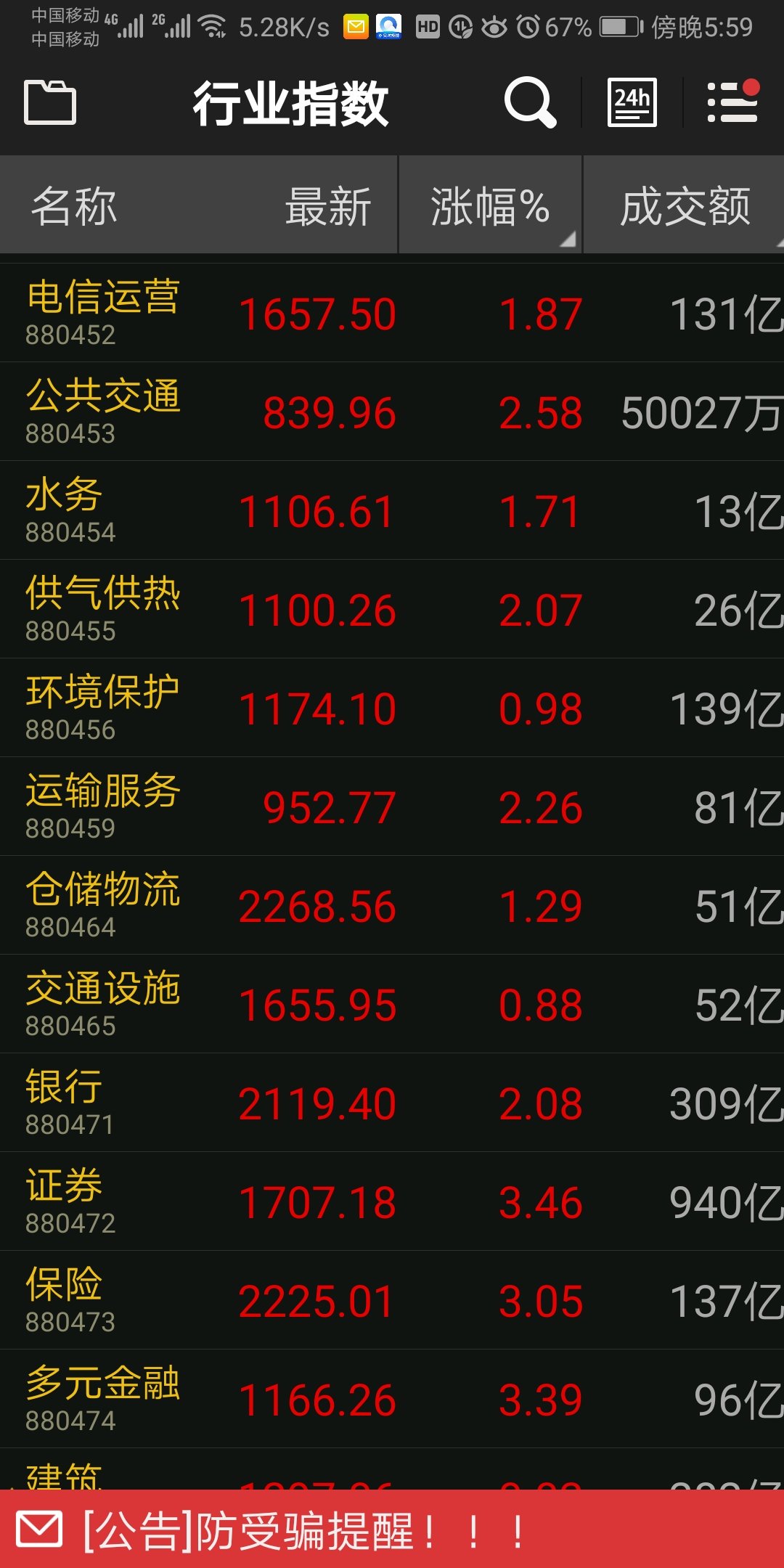784x1568 pixels.
Task: Read the 防受骗提醒 announcement banner
Action: pos(392,1530)
